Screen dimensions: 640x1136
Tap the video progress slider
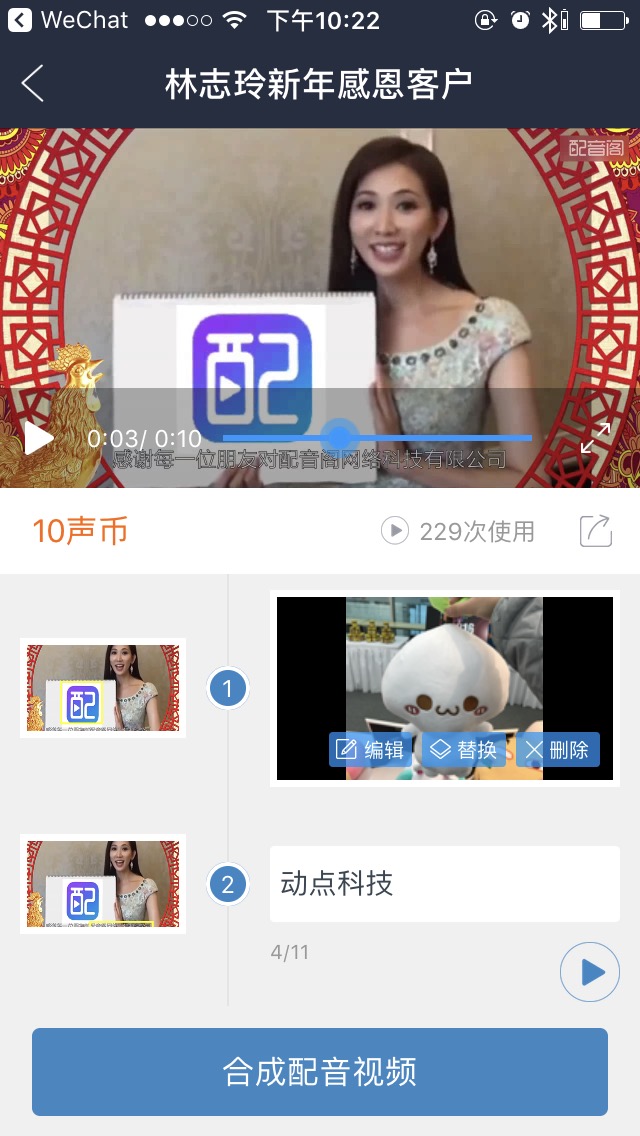tap(342, 437)
